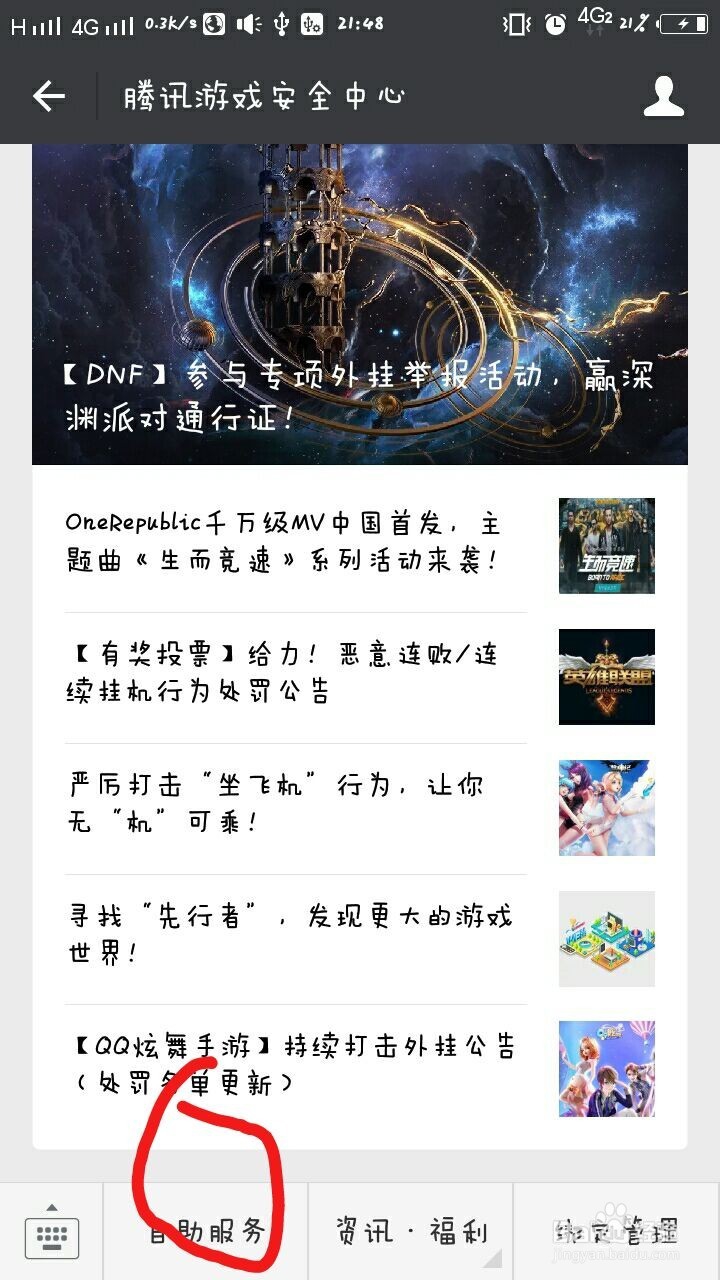This screenshot has width=720, height=1280.
Task: Open the 绑定管理 menu
Action: tap(617, 1232)
